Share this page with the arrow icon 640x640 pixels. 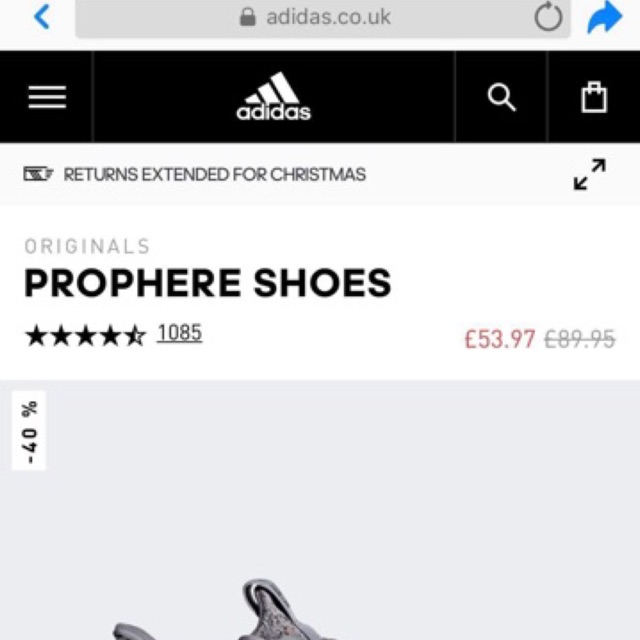coord(604,17)
